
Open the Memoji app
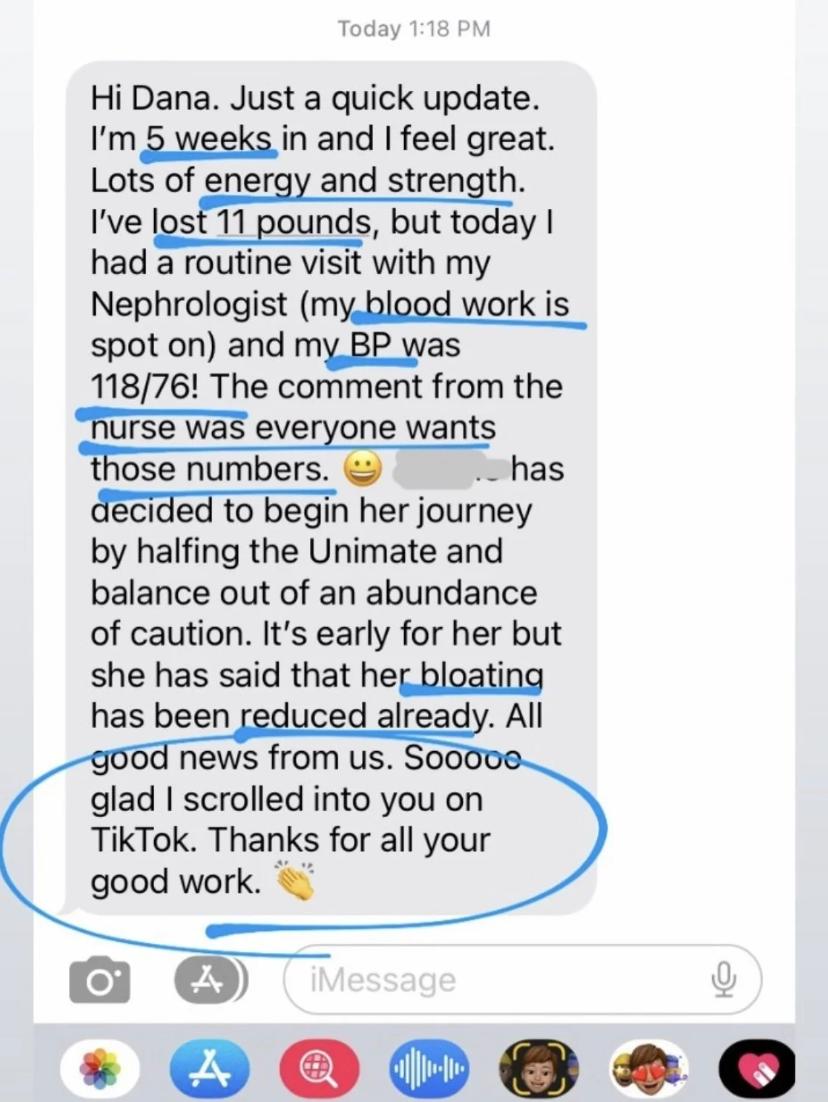pyautogui.click(x=540, y=1070)
